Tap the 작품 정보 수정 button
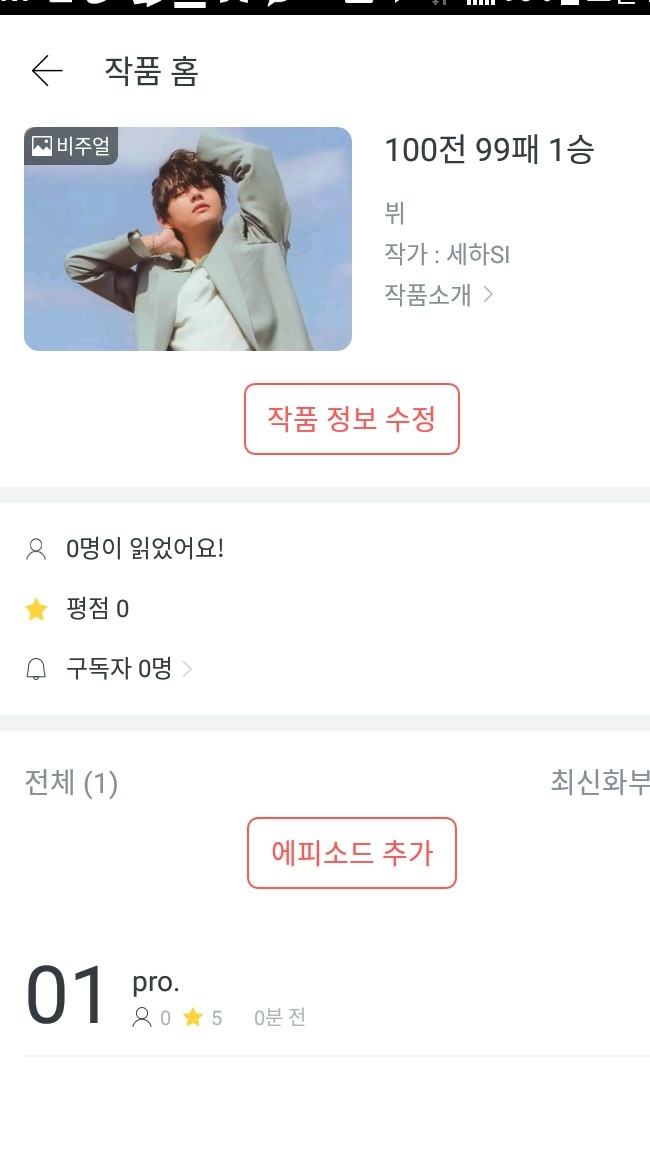The width and height of the screenshot is (650, 1155). pyautogui.click(x=352, y=419)
